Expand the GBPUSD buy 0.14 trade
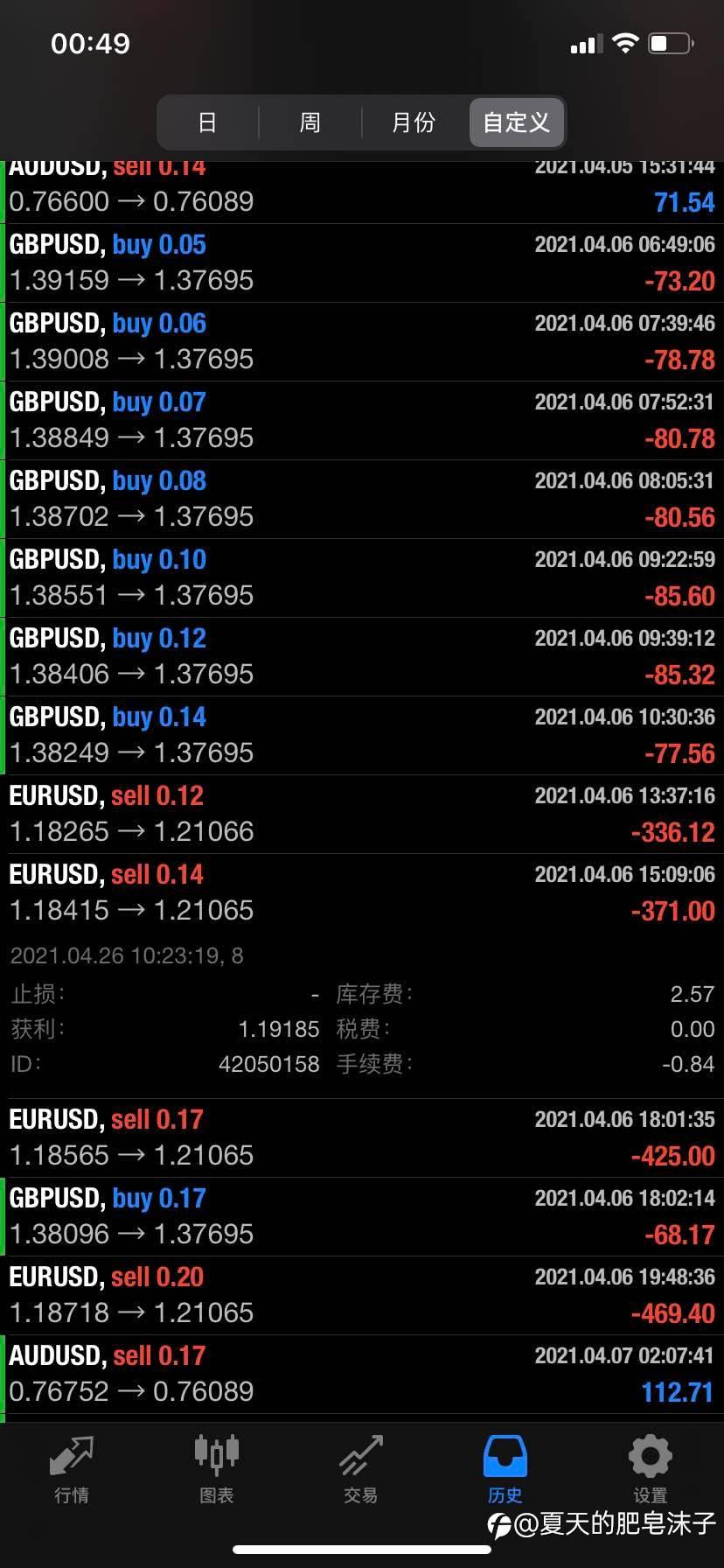Screen dimensions: 724x1568 point(362,735)
